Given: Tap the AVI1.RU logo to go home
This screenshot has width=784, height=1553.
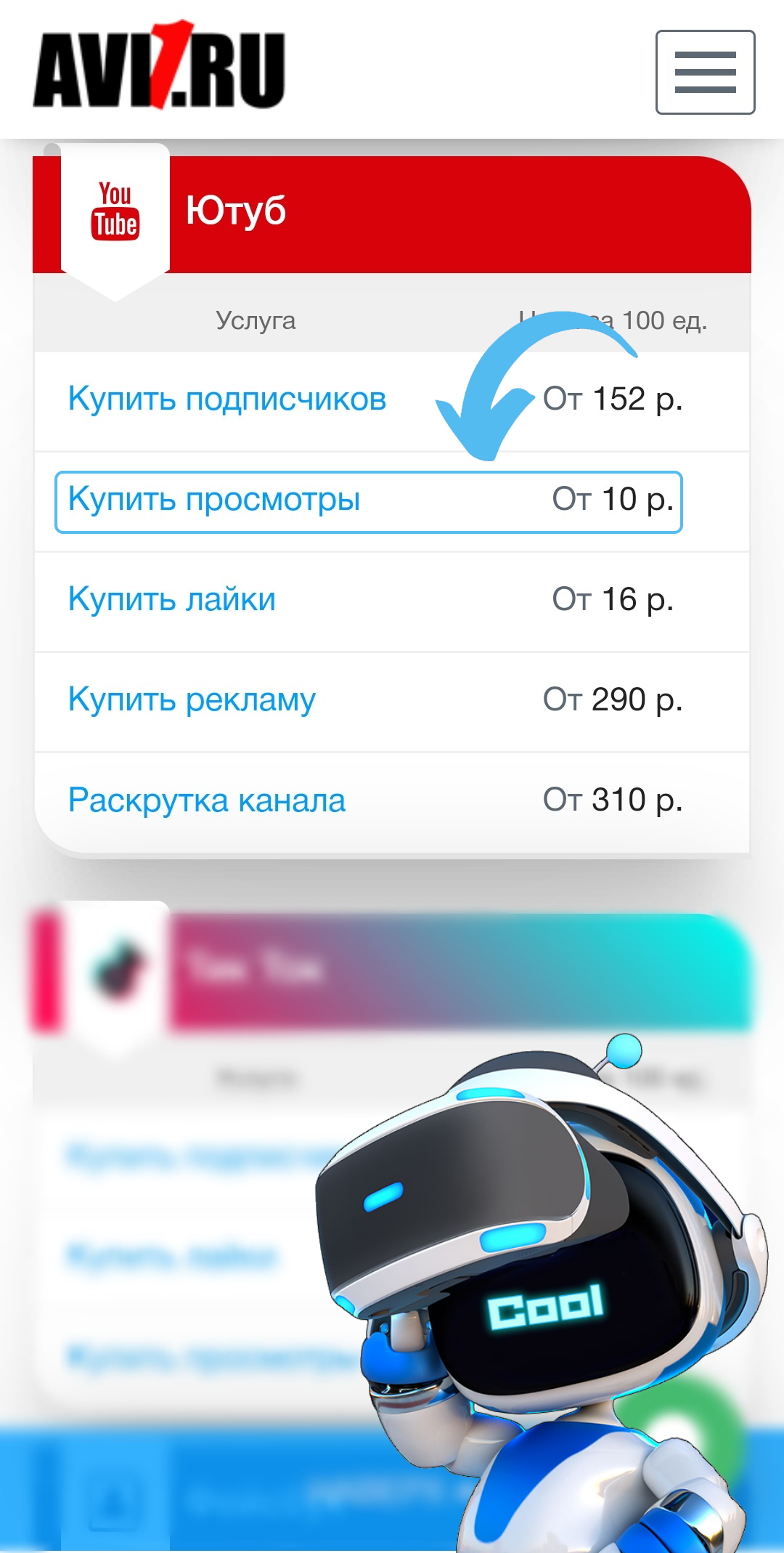Looking at the screenshot, I should pos(159,68).
